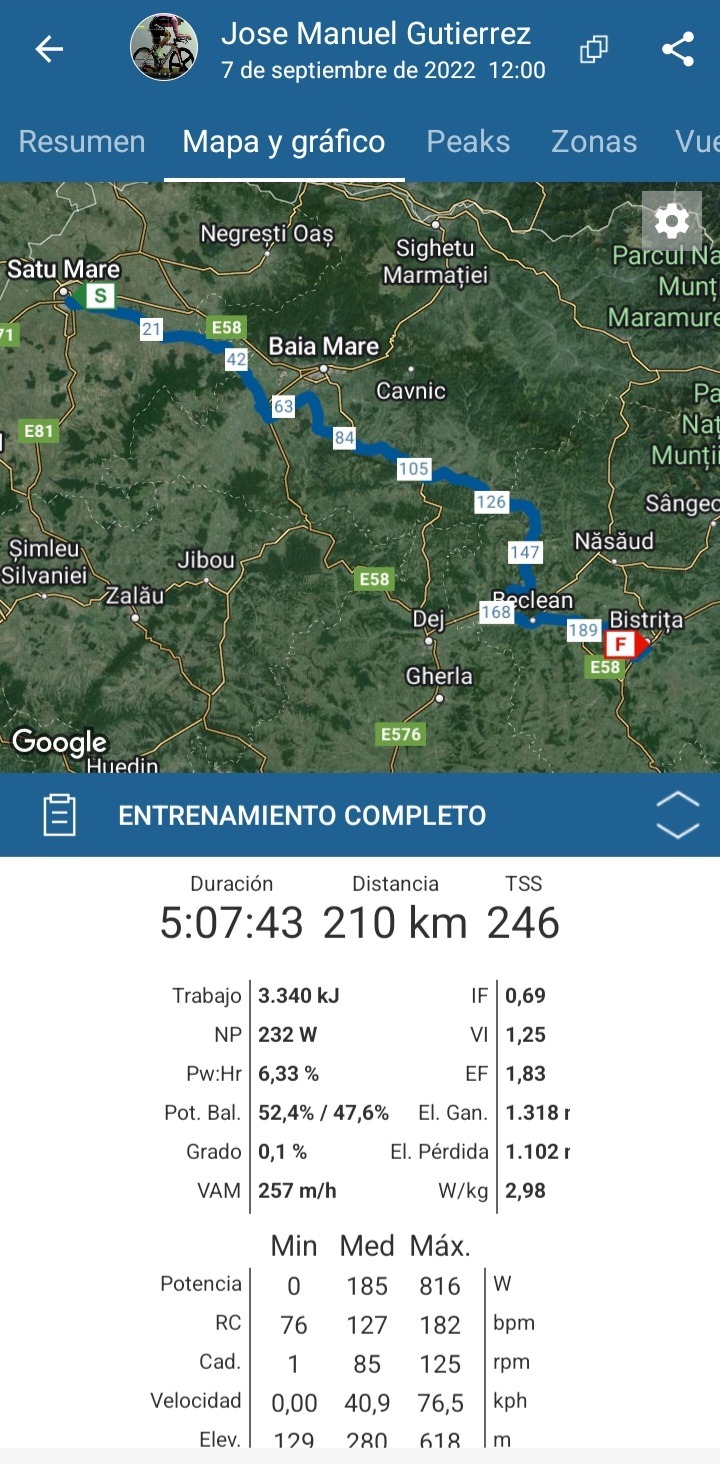Open Jose Manuel Gutierrez's profile picture

164,48
